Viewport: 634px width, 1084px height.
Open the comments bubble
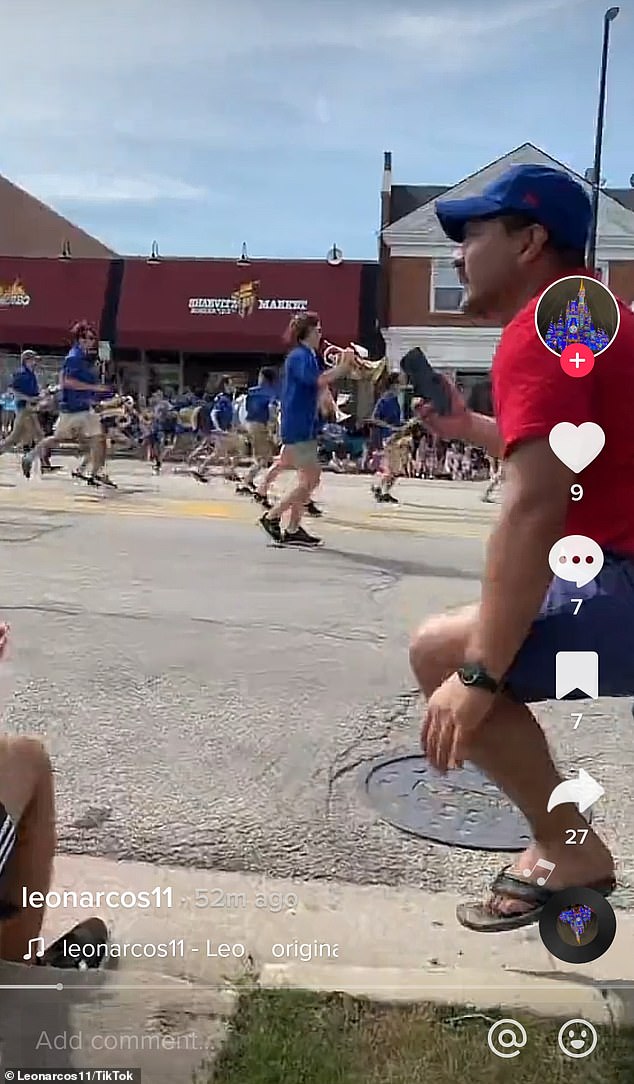point(576,561)
